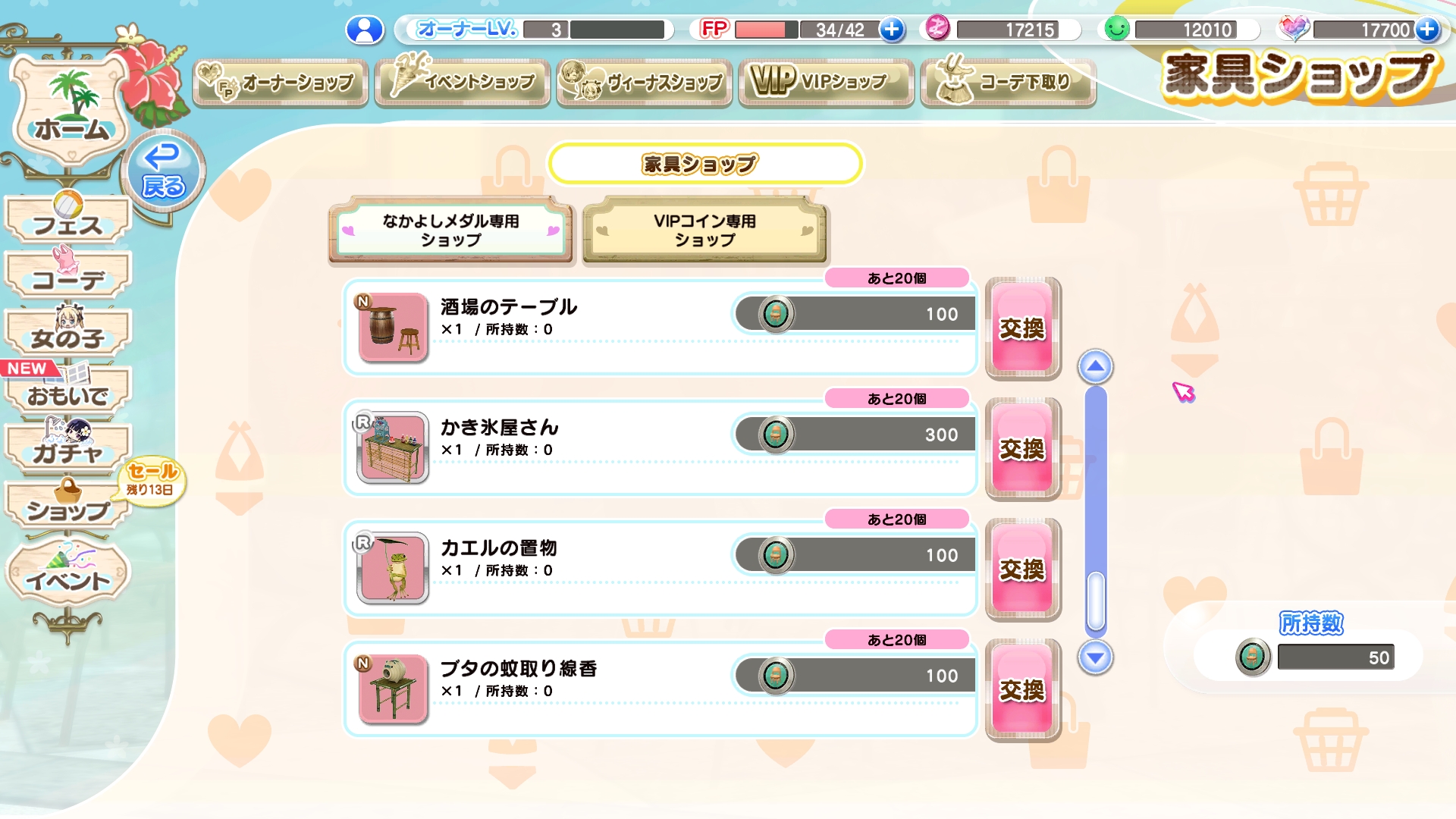Add more gems with the plus button
Image resolution: width=1456 pixels, height=819 pixels.
pyautogui.click(x=1427, y=30)
